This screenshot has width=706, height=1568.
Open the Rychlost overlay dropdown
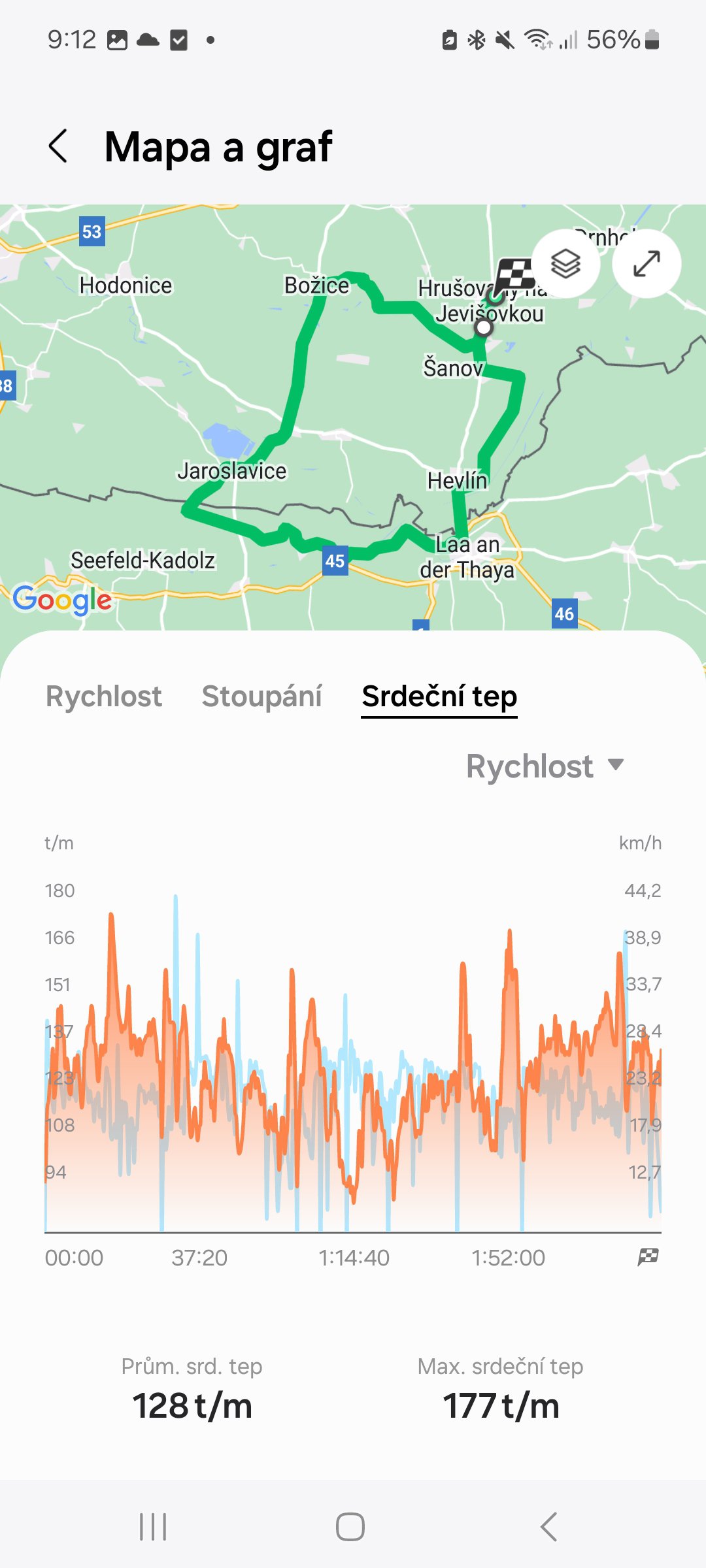pyautogui.click(x=545, y=766)
